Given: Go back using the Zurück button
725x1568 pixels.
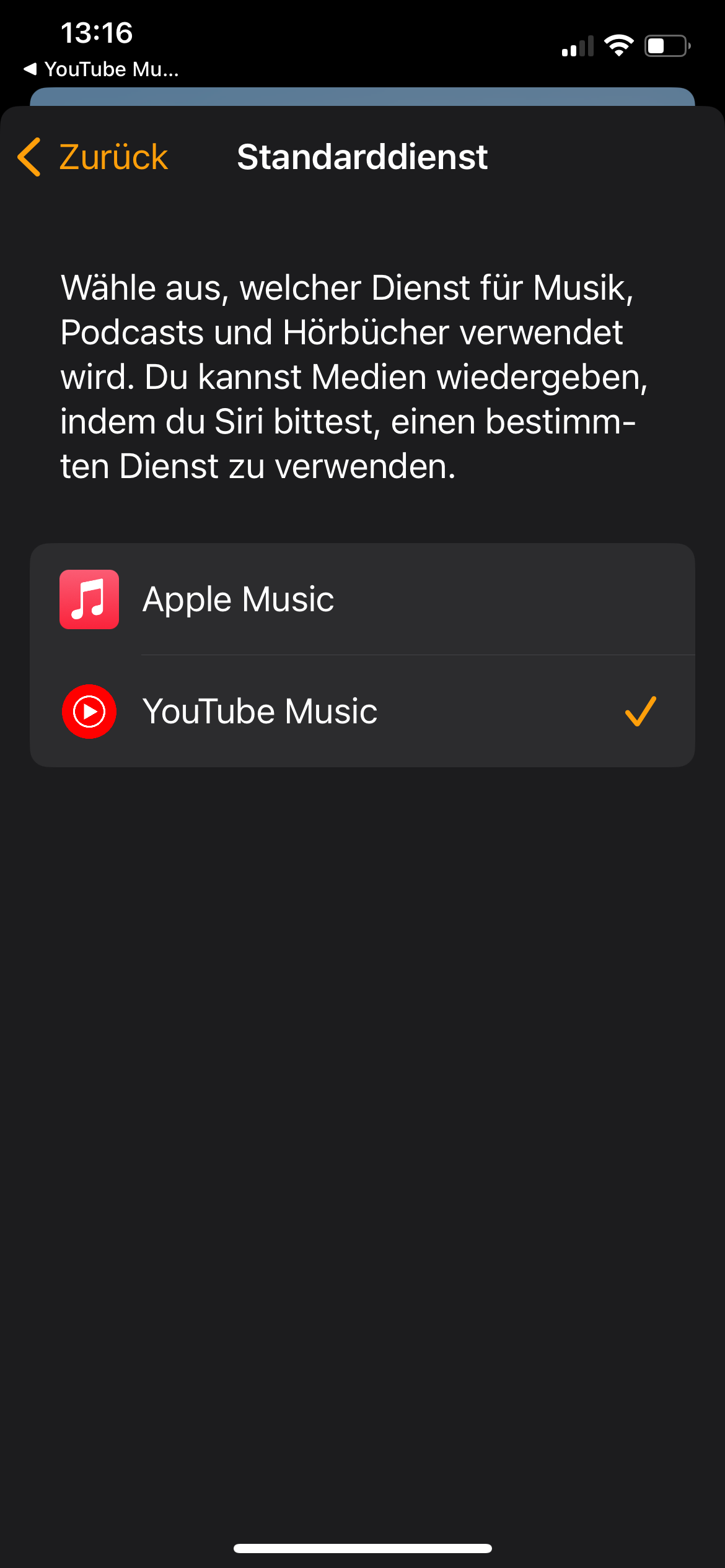Looking at the screenshot, I should pyautogui.click(x=93, y=157).
